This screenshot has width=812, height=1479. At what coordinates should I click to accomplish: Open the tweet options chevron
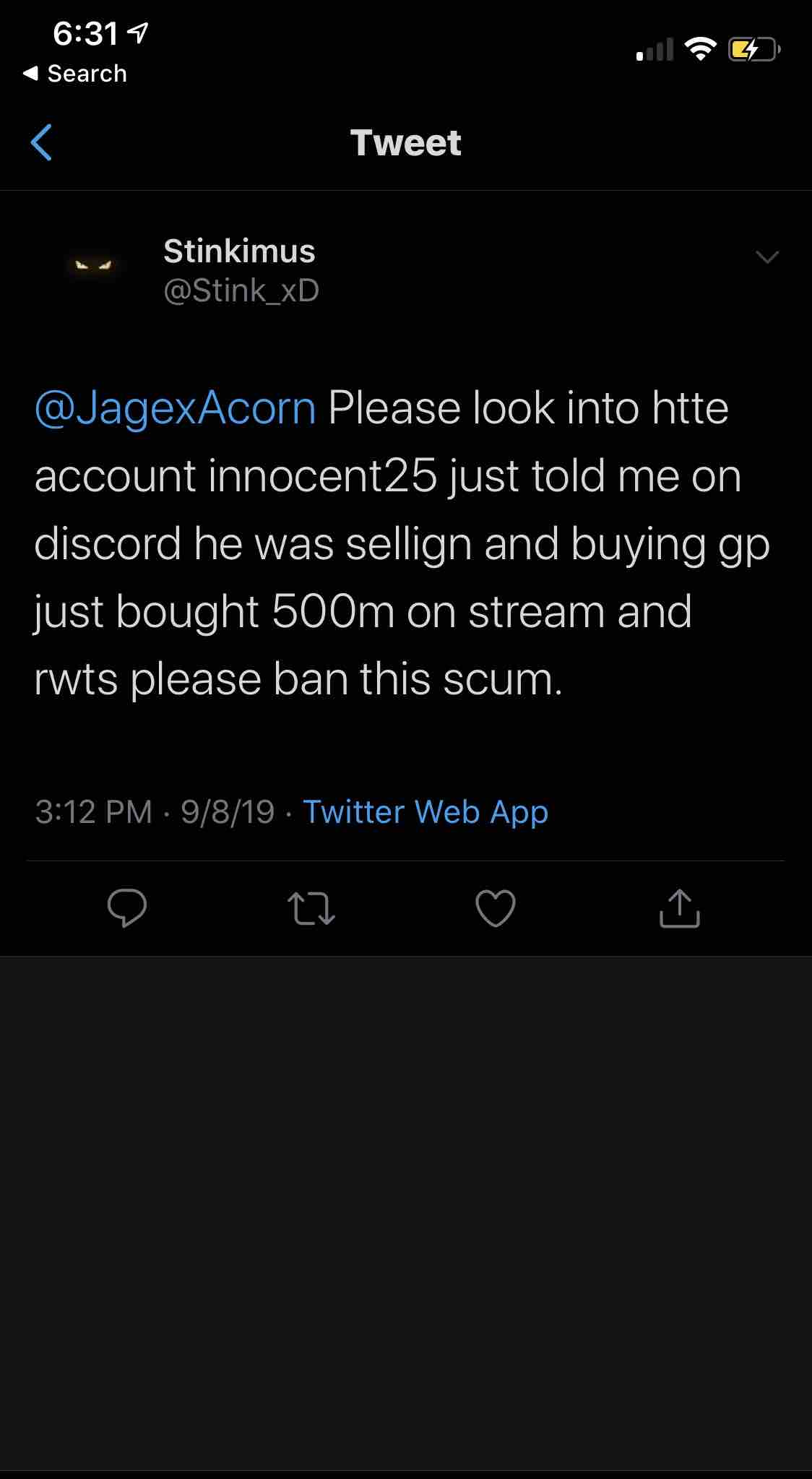tap(766, 257)
